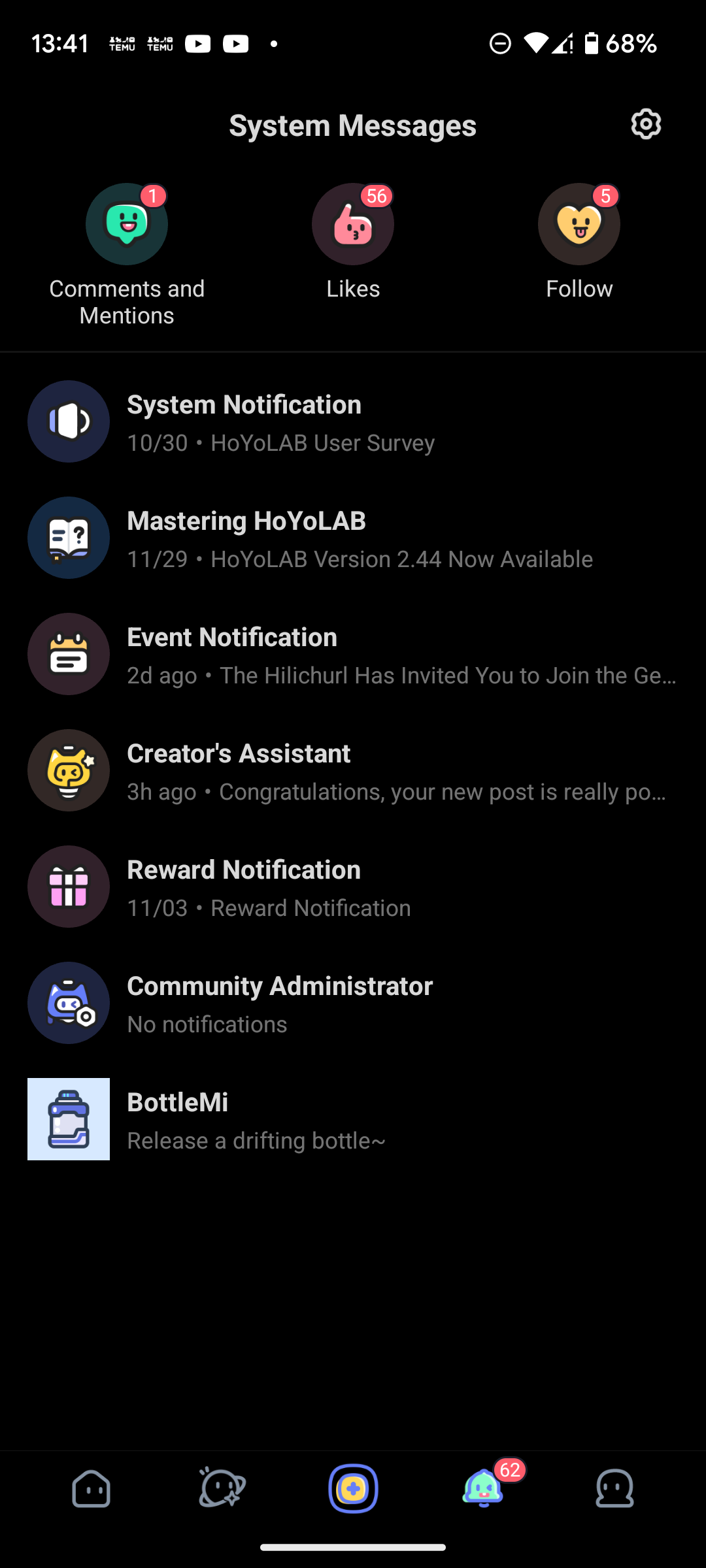Open Community Administrator messages
Viewport: 706px width, 1568px height.
coord(353,1004)
